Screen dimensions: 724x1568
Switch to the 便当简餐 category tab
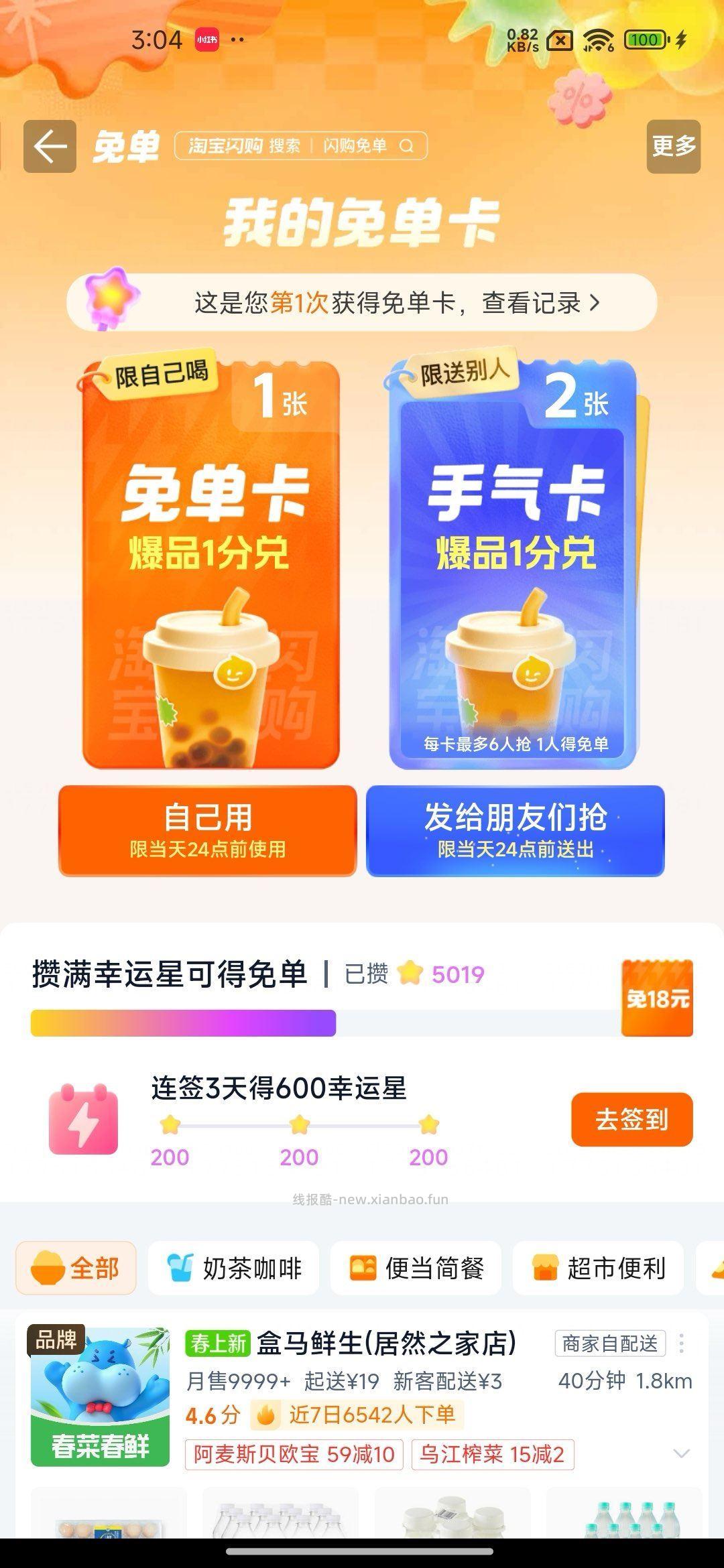(420, 1268)
